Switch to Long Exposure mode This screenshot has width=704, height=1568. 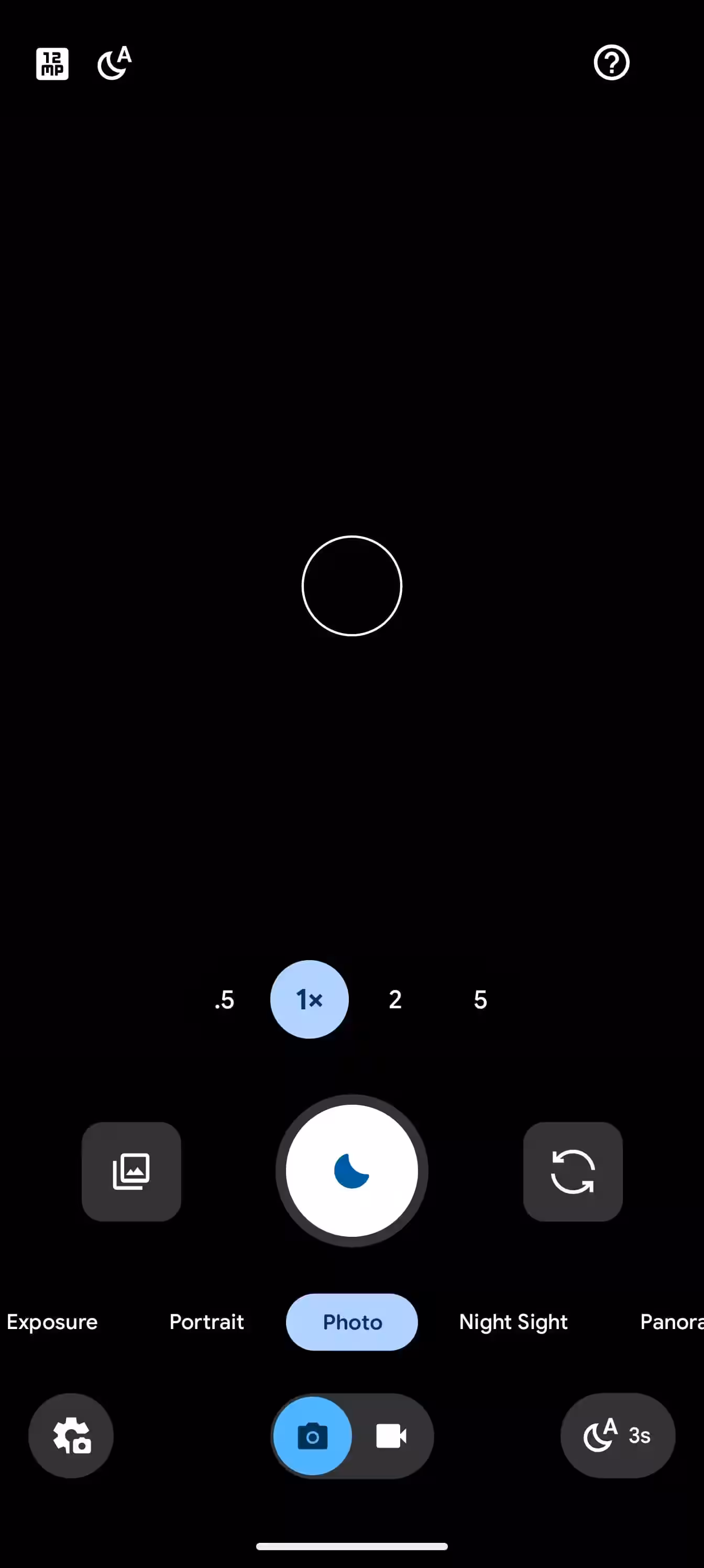(x=51, y=1322)
